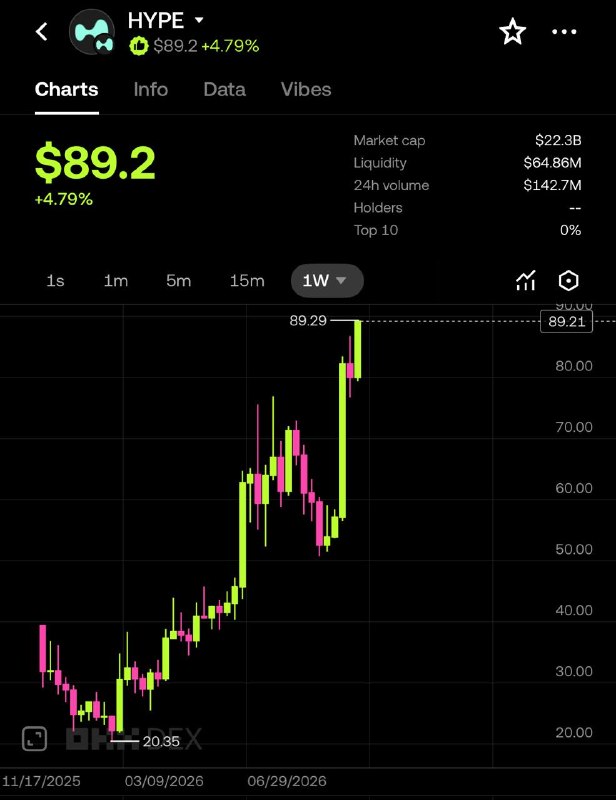Go back with the arrow icon
Image resolution: width=616 pixels, height=800 pixels.
[42, 32]
